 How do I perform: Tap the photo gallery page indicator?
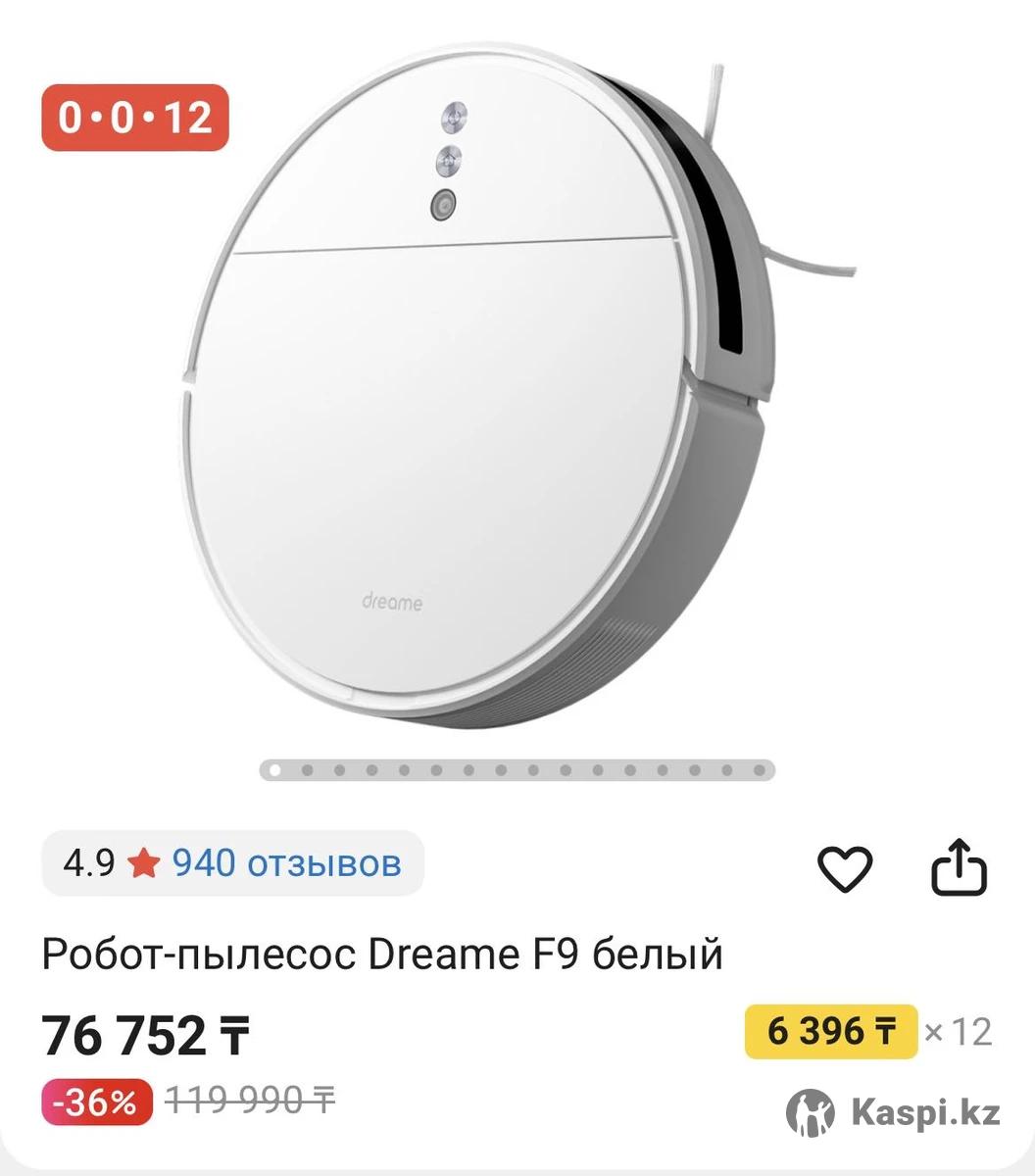click(517, 770)
